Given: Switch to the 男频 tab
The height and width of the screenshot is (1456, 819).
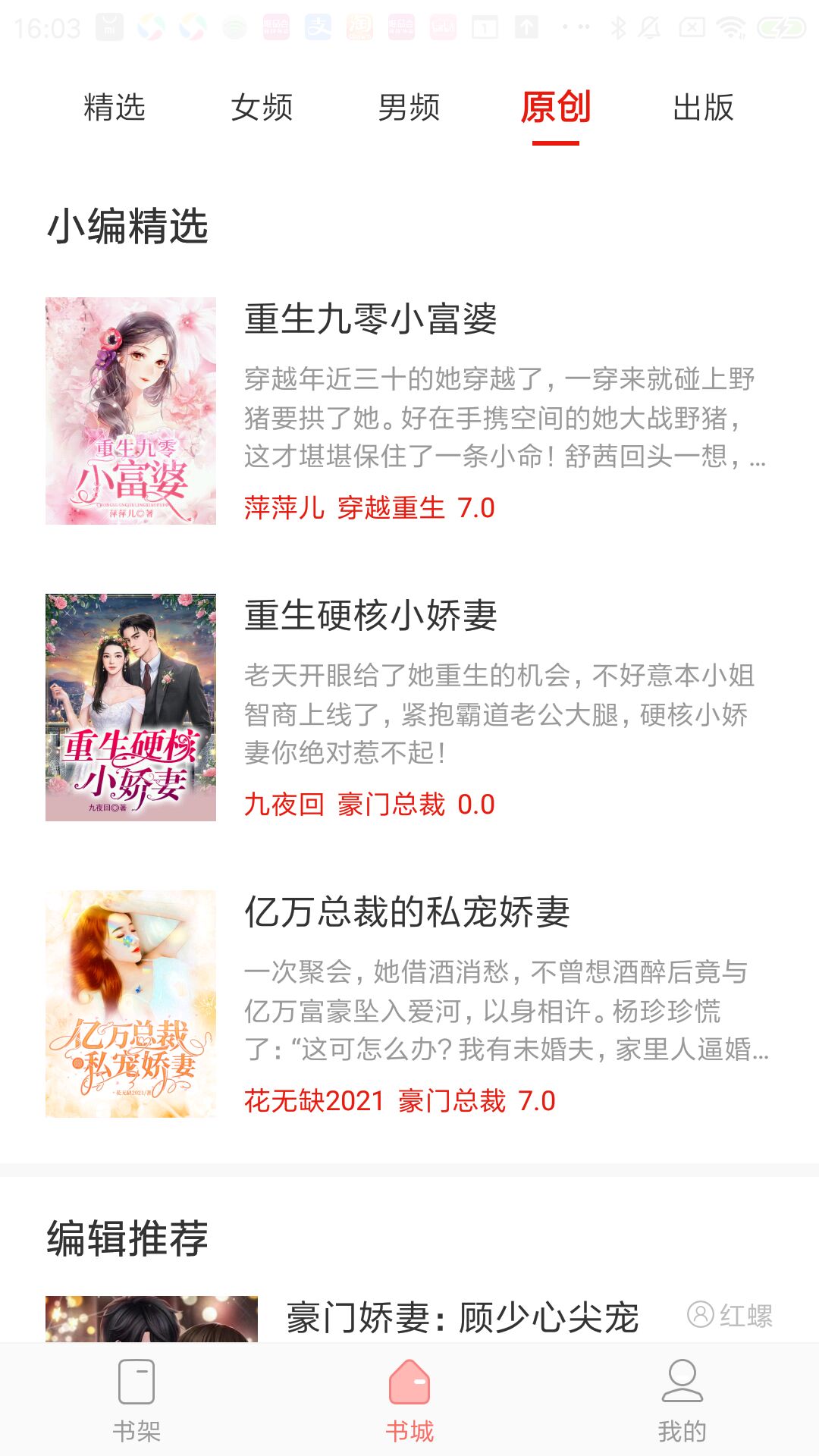Looking at the screenshot, I should [x=409, y=108].
